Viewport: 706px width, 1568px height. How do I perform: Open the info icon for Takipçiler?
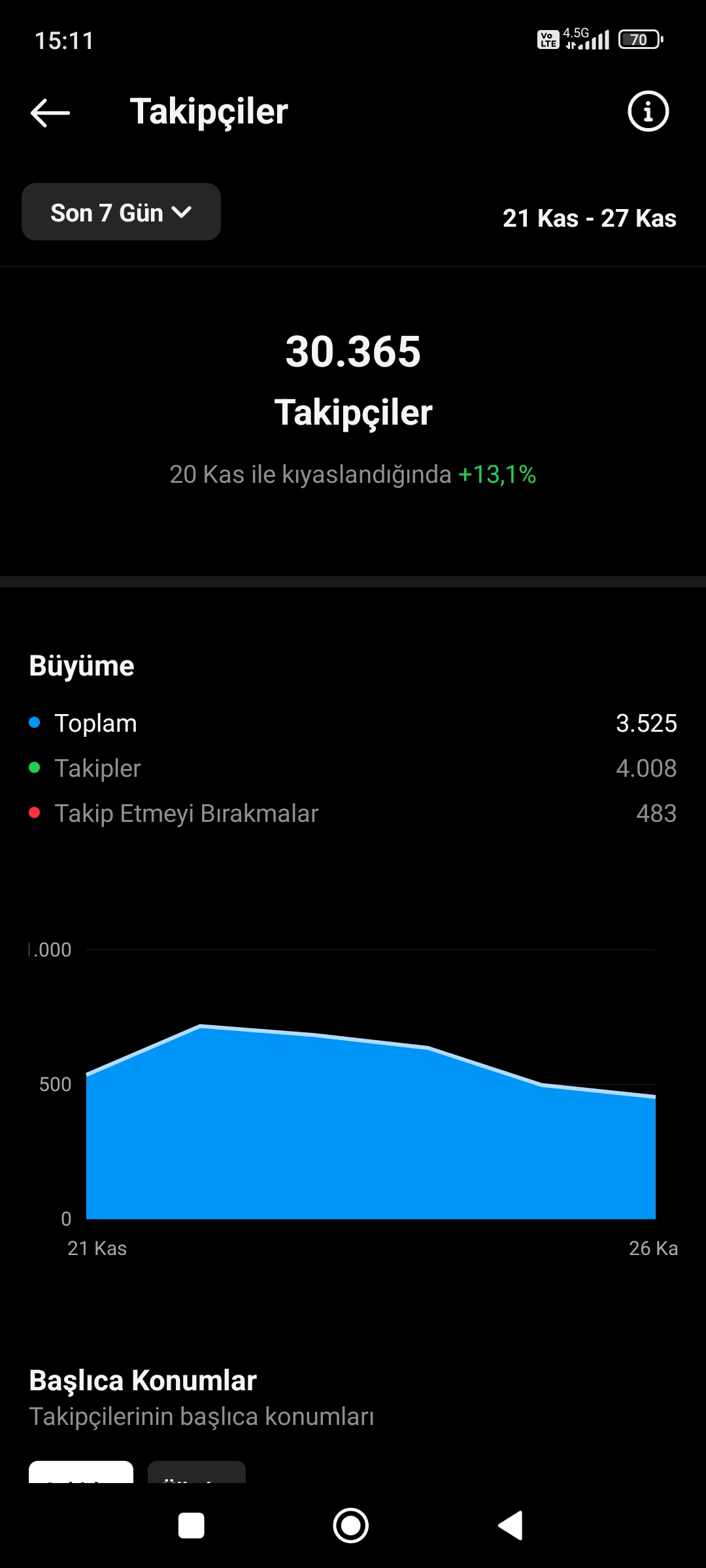click(x=648, y=112)
